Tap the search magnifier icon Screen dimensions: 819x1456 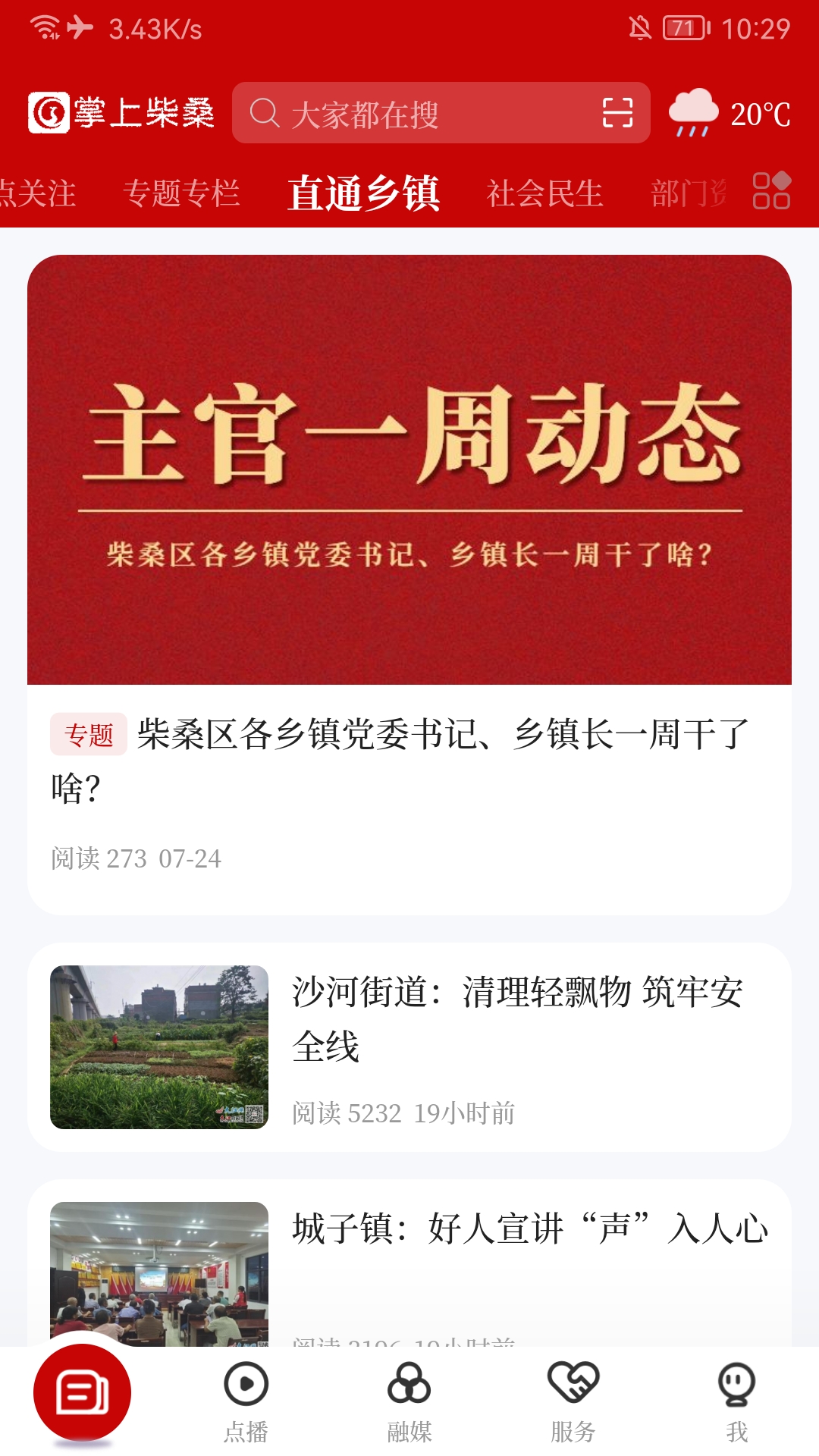pyautogui.click(x=263, y=114)
